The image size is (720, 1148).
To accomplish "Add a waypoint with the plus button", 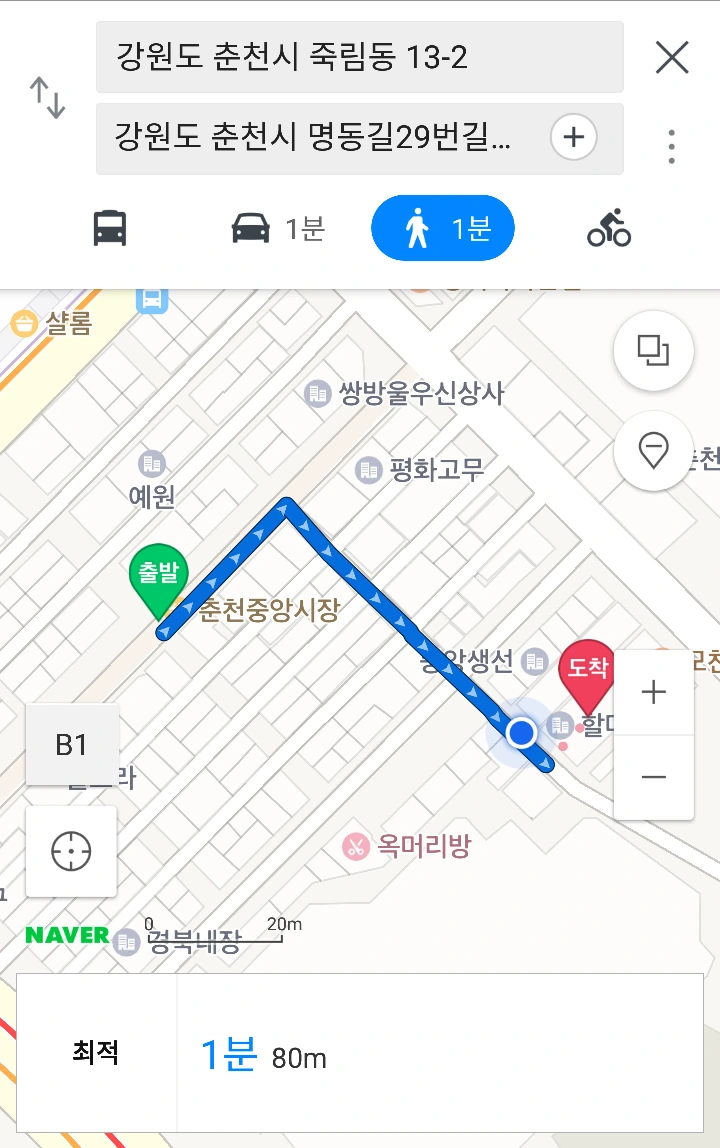I will pos(573,138).
